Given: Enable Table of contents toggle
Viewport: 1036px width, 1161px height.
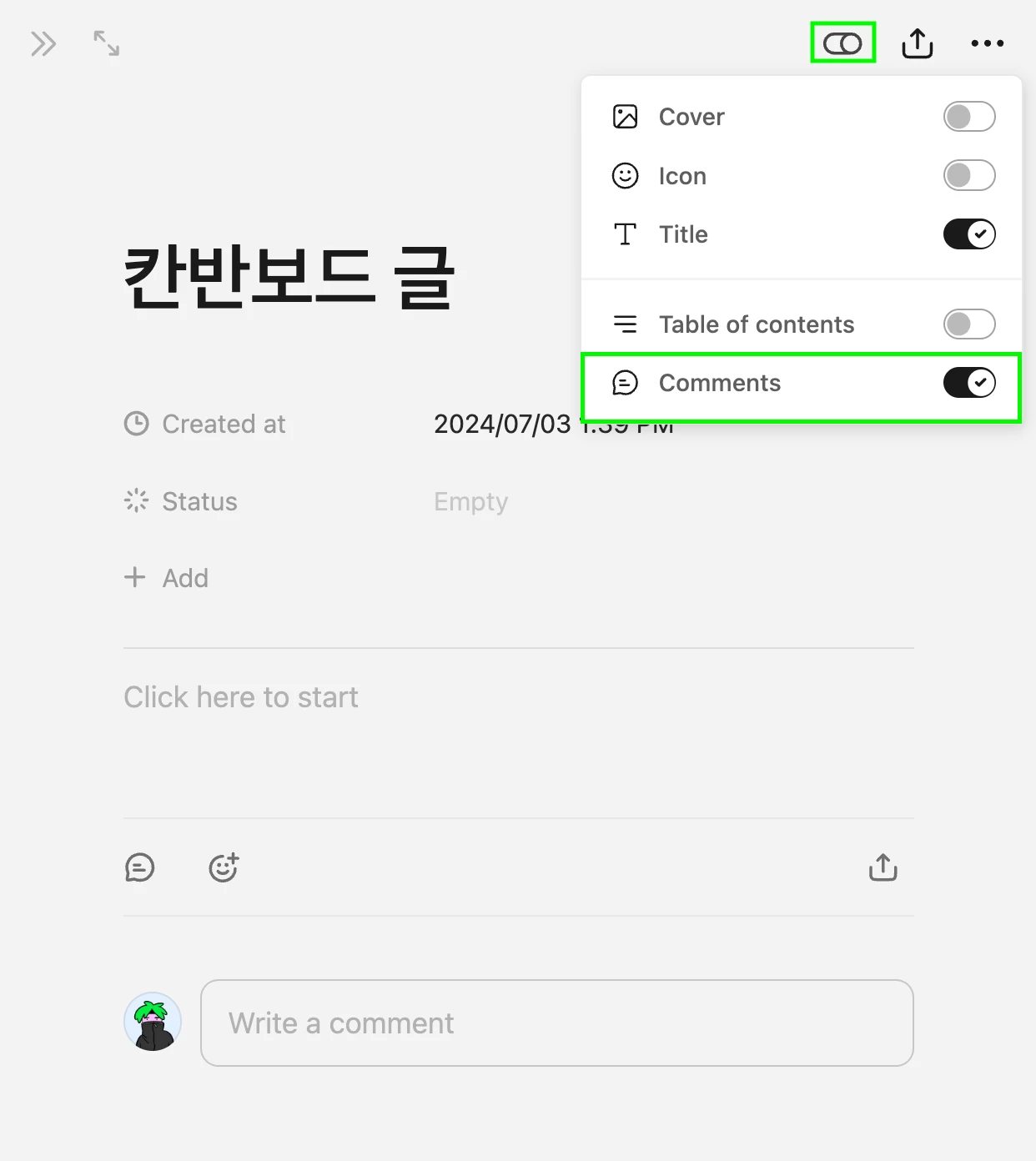Looking at the screenshot, I should [968, 324].
